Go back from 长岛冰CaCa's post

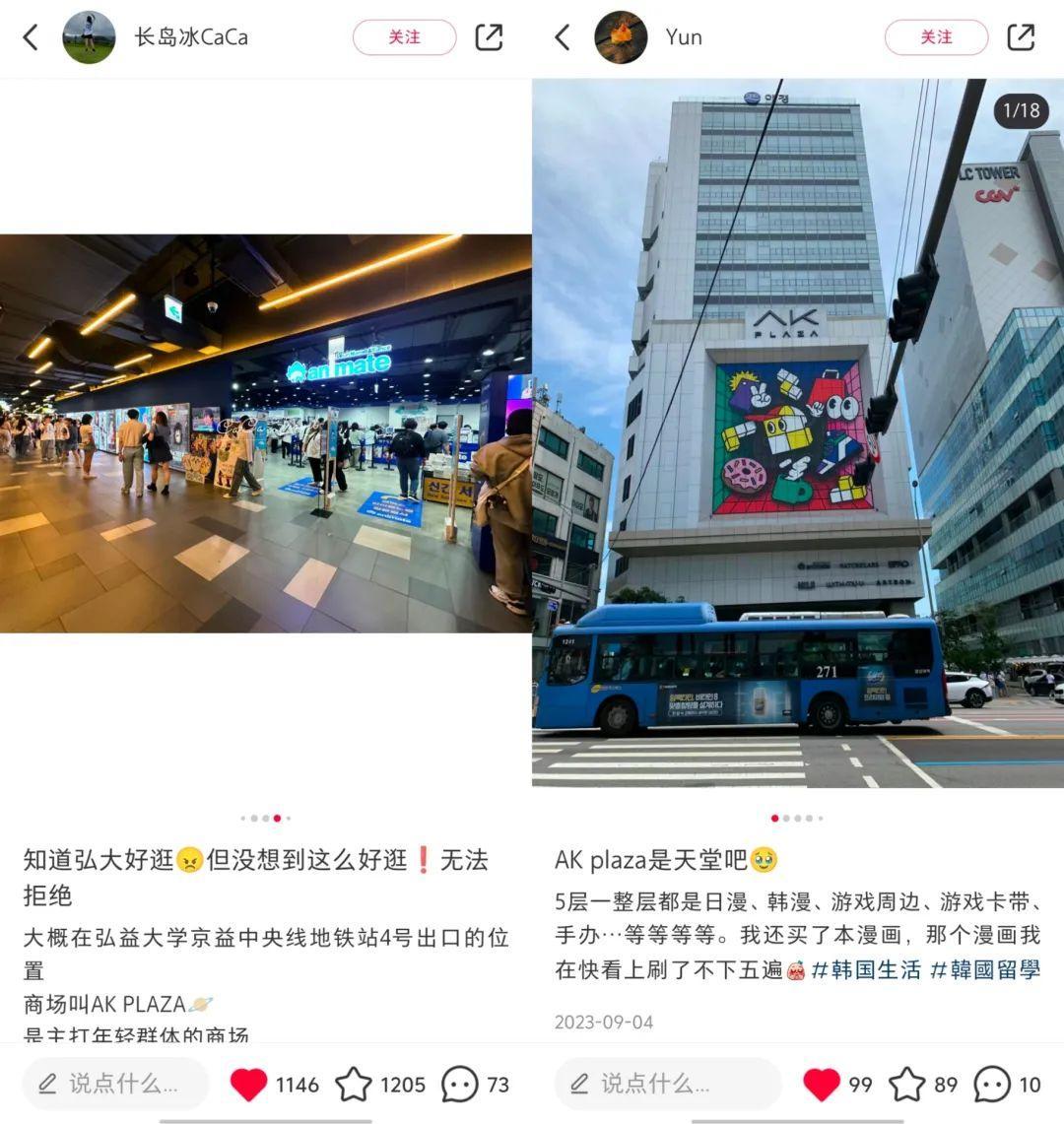click(31, 37)
